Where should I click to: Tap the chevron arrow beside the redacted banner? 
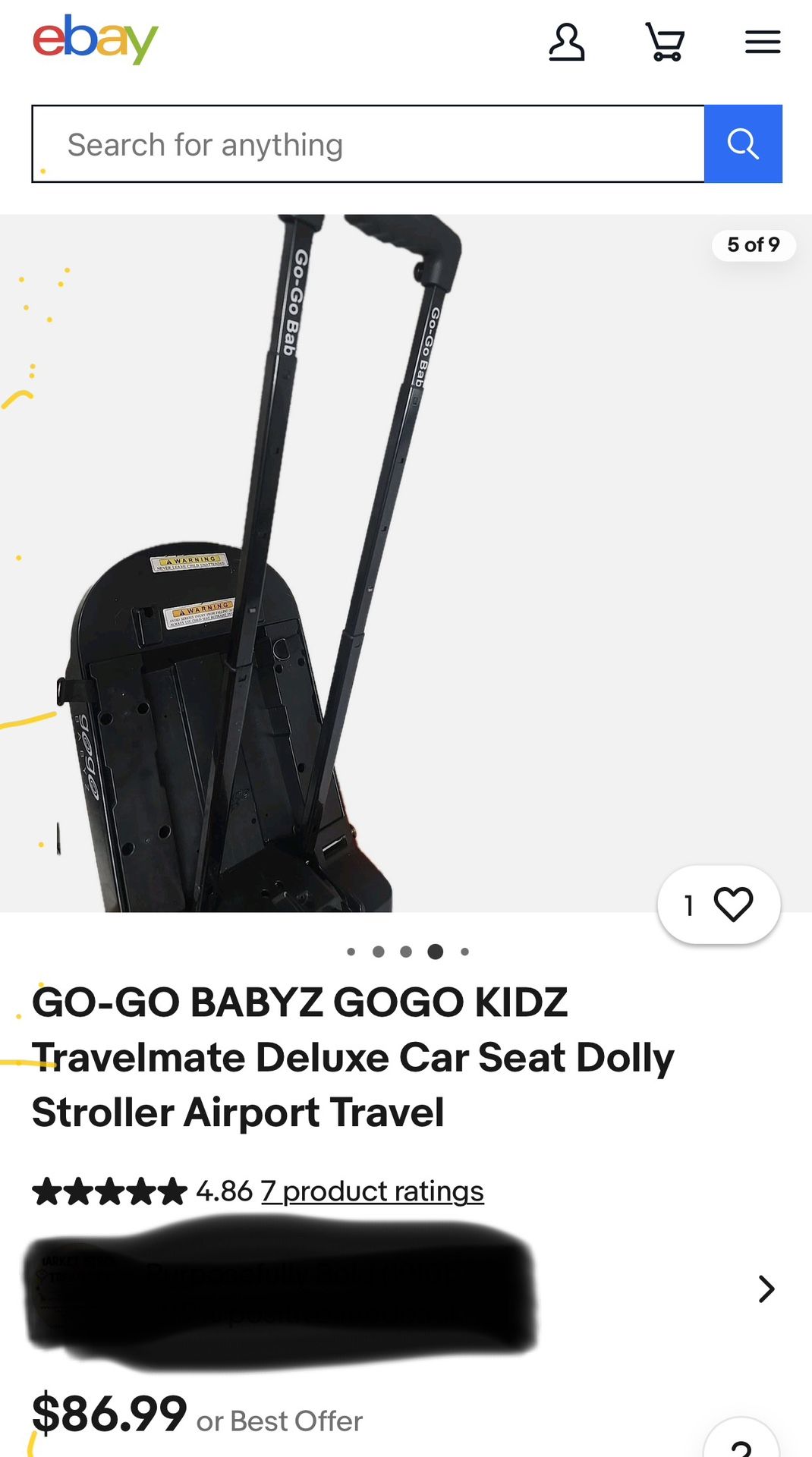[x=766, y=1289]
